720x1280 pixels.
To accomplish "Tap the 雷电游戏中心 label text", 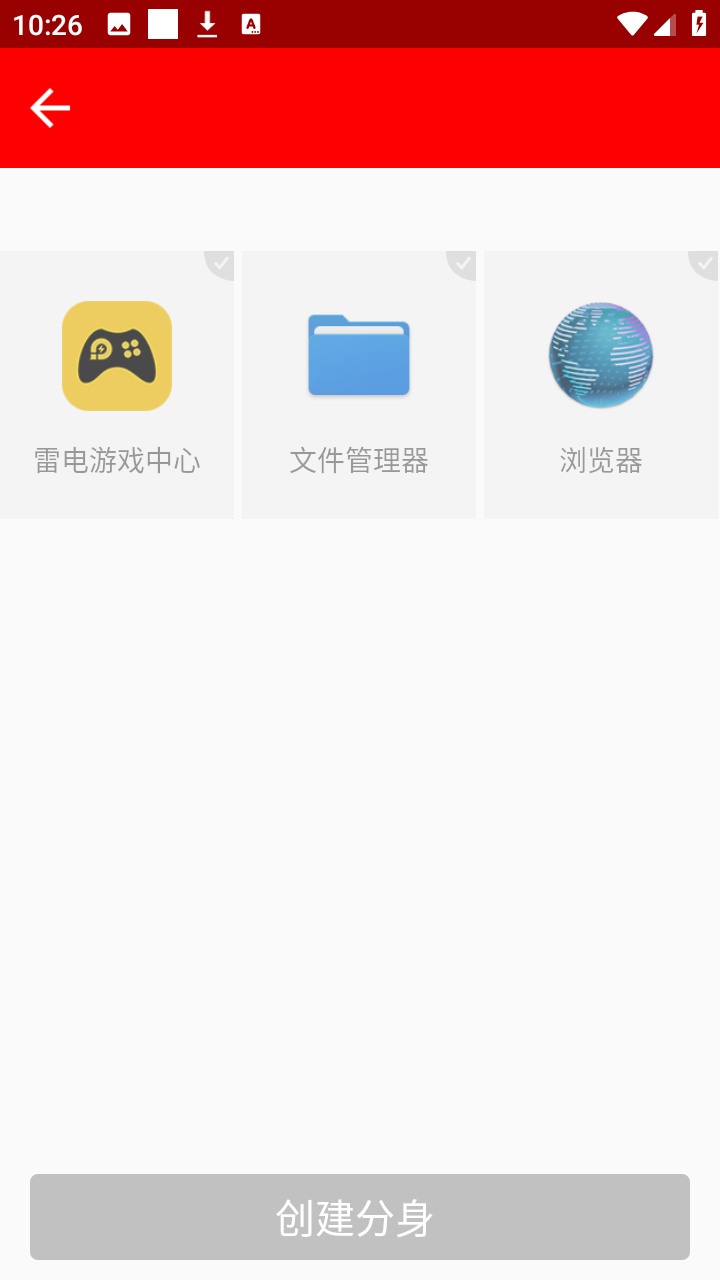I will [117, 460].
